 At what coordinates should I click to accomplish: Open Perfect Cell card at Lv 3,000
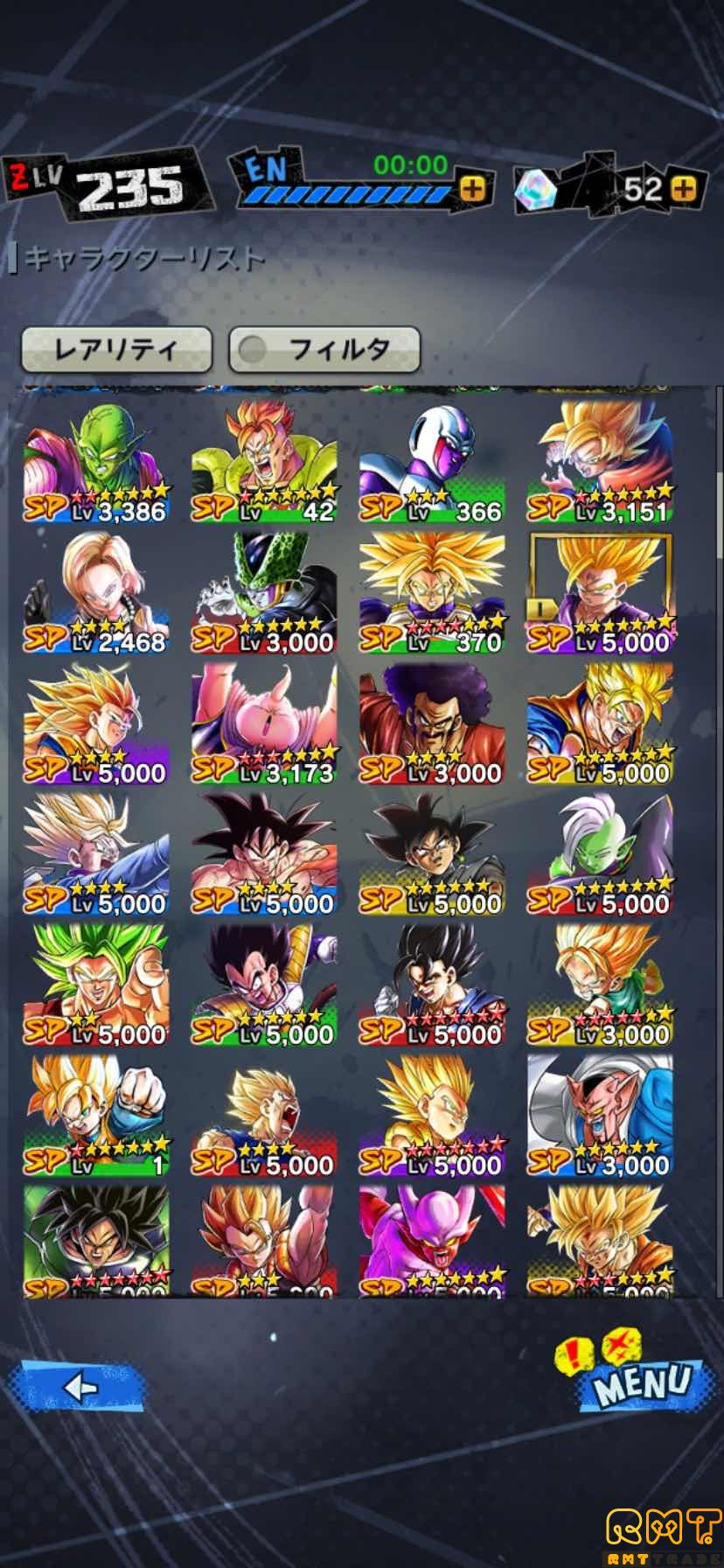(264, 592)
